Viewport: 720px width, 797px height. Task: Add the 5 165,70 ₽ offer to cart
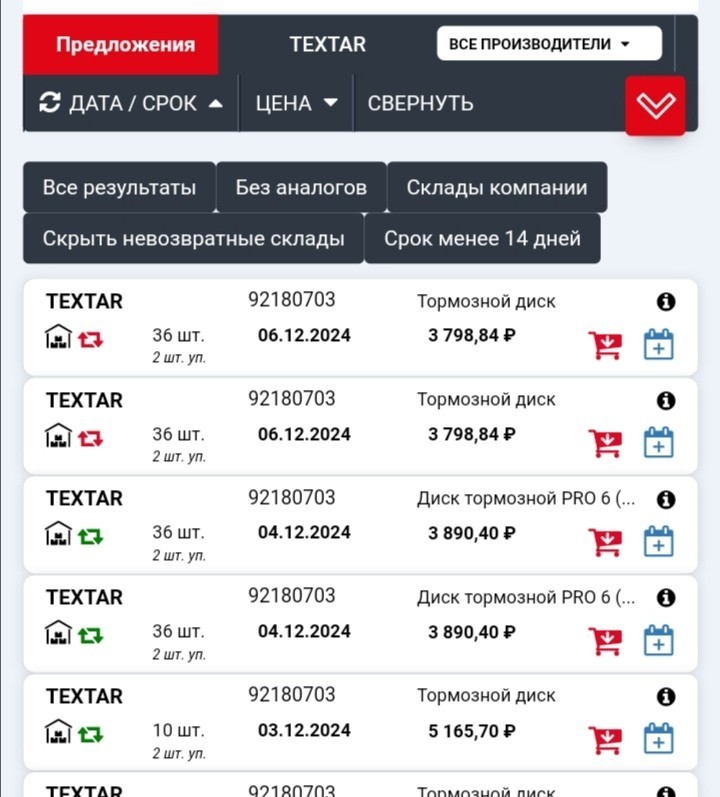coord(605,740)
